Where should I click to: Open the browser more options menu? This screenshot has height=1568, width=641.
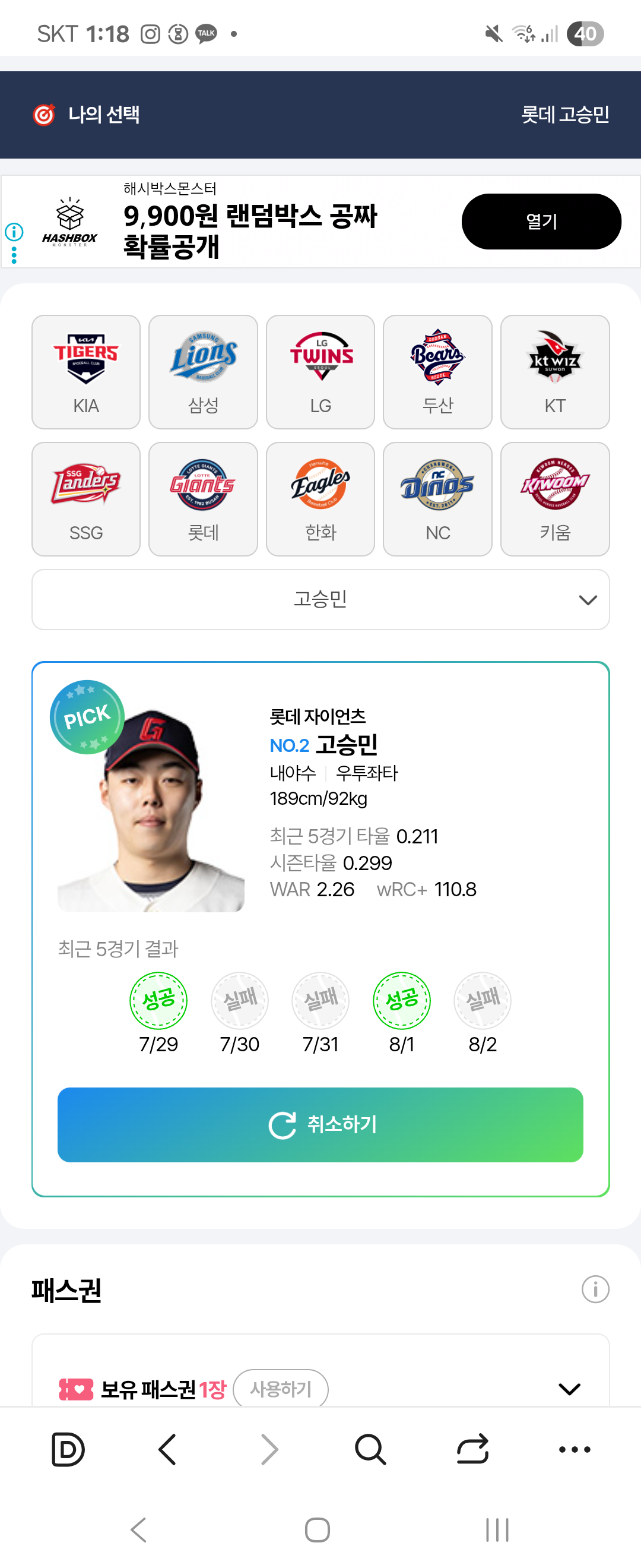click(x=574, y=1449)
